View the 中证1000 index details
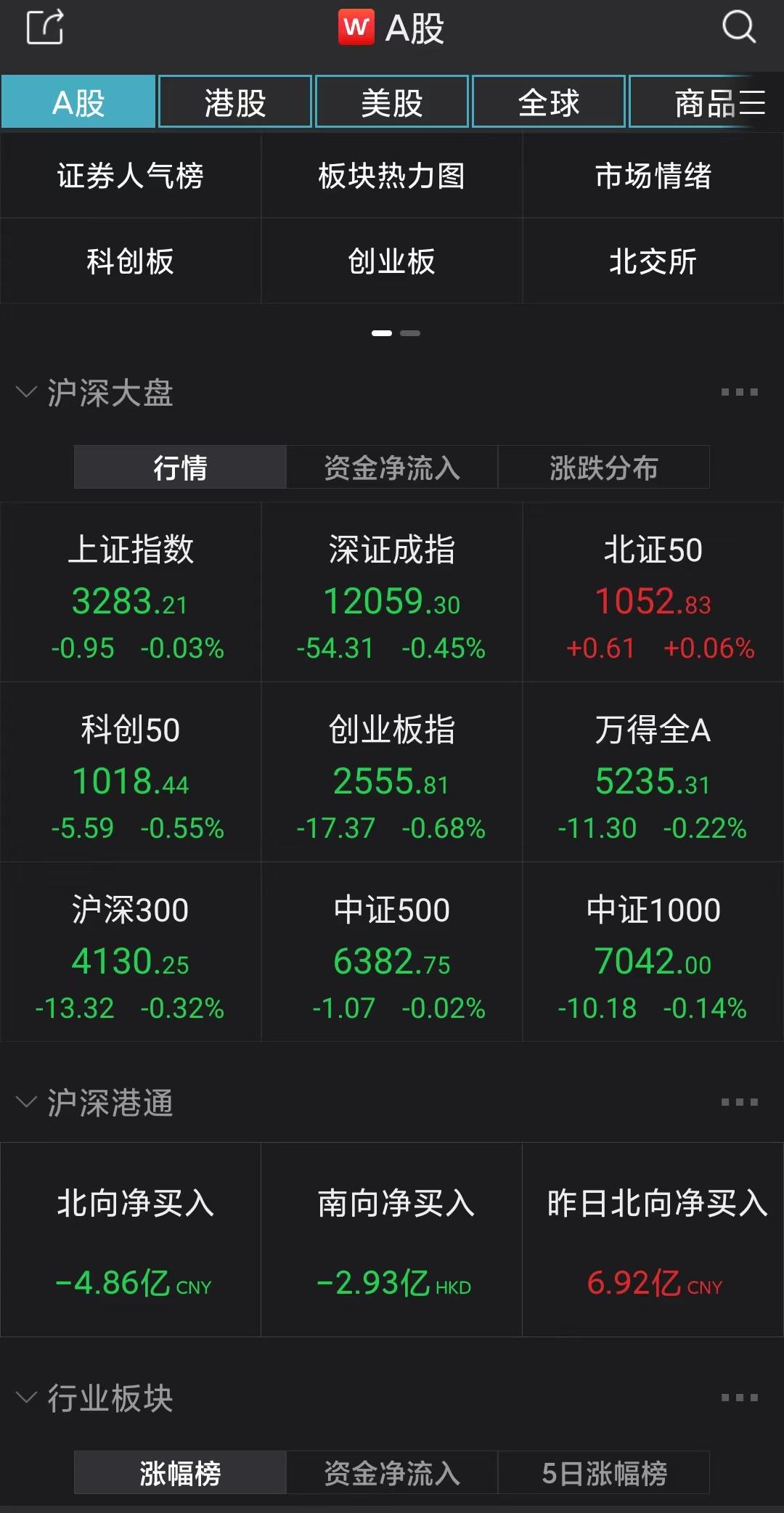 pyautogui.click(x=653, y=953)
